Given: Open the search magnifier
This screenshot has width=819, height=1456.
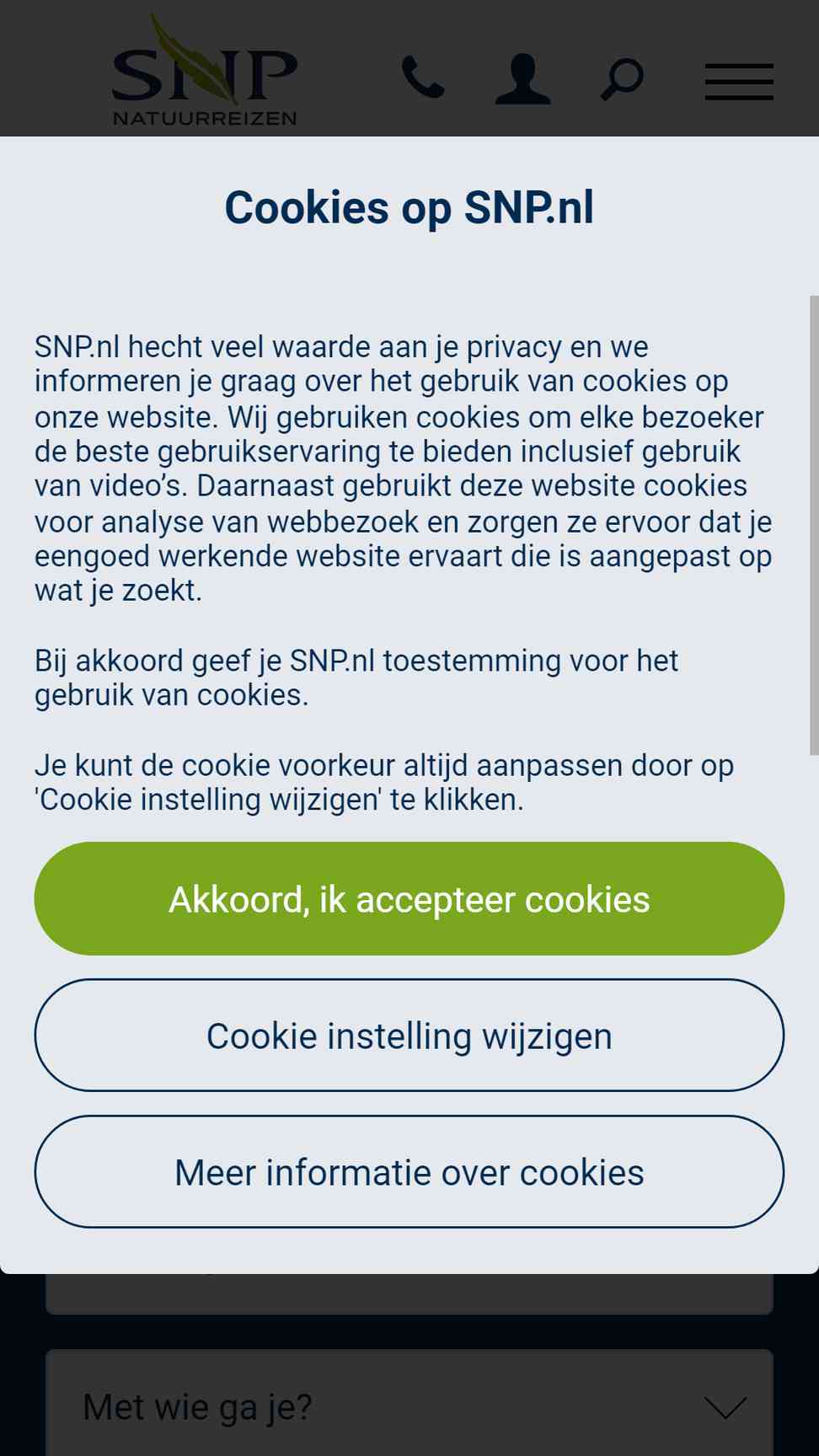Looking at the screenshot, I should coord(622,79).
